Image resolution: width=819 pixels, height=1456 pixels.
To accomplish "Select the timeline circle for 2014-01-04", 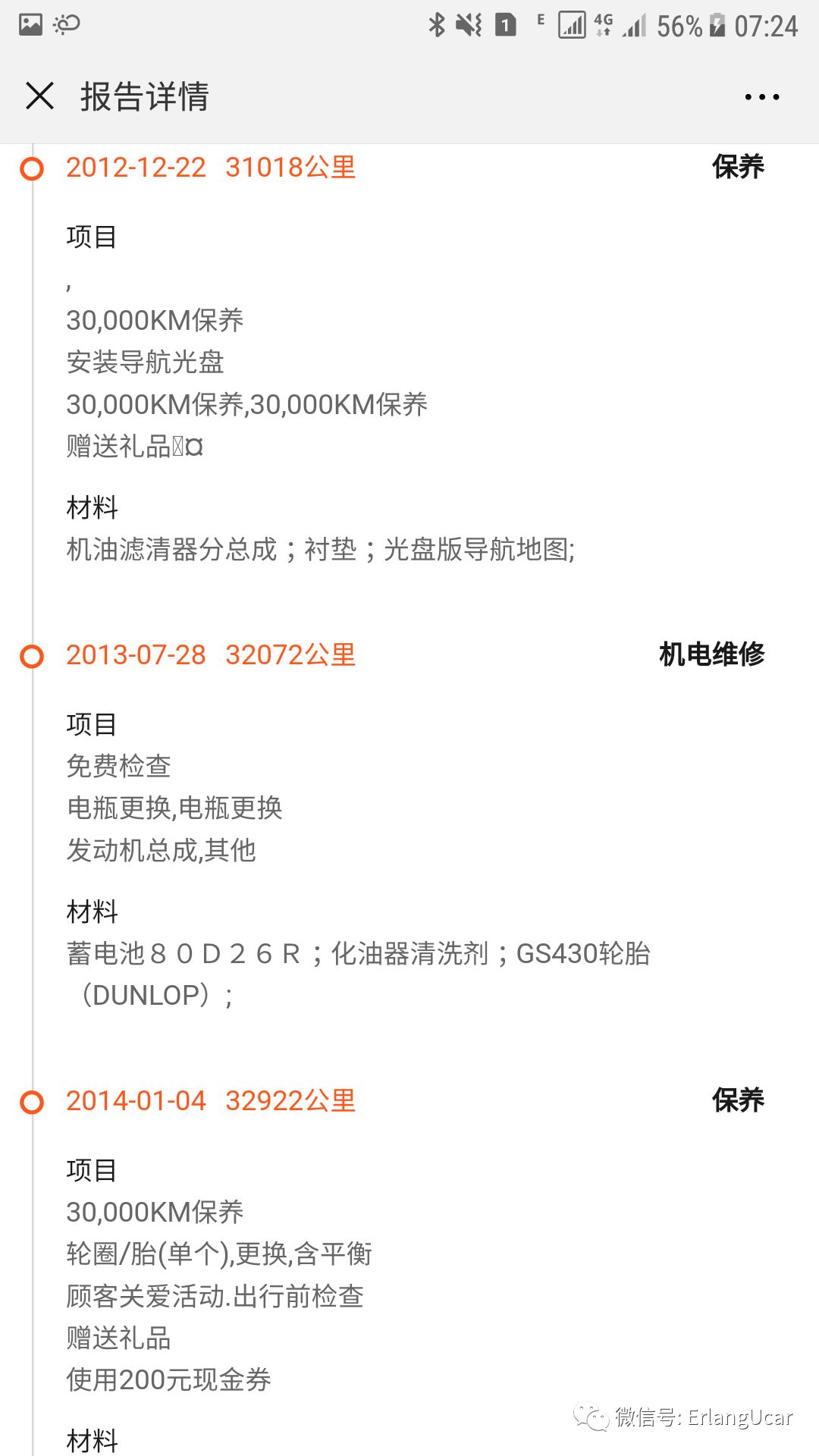I will point(31,1101).
